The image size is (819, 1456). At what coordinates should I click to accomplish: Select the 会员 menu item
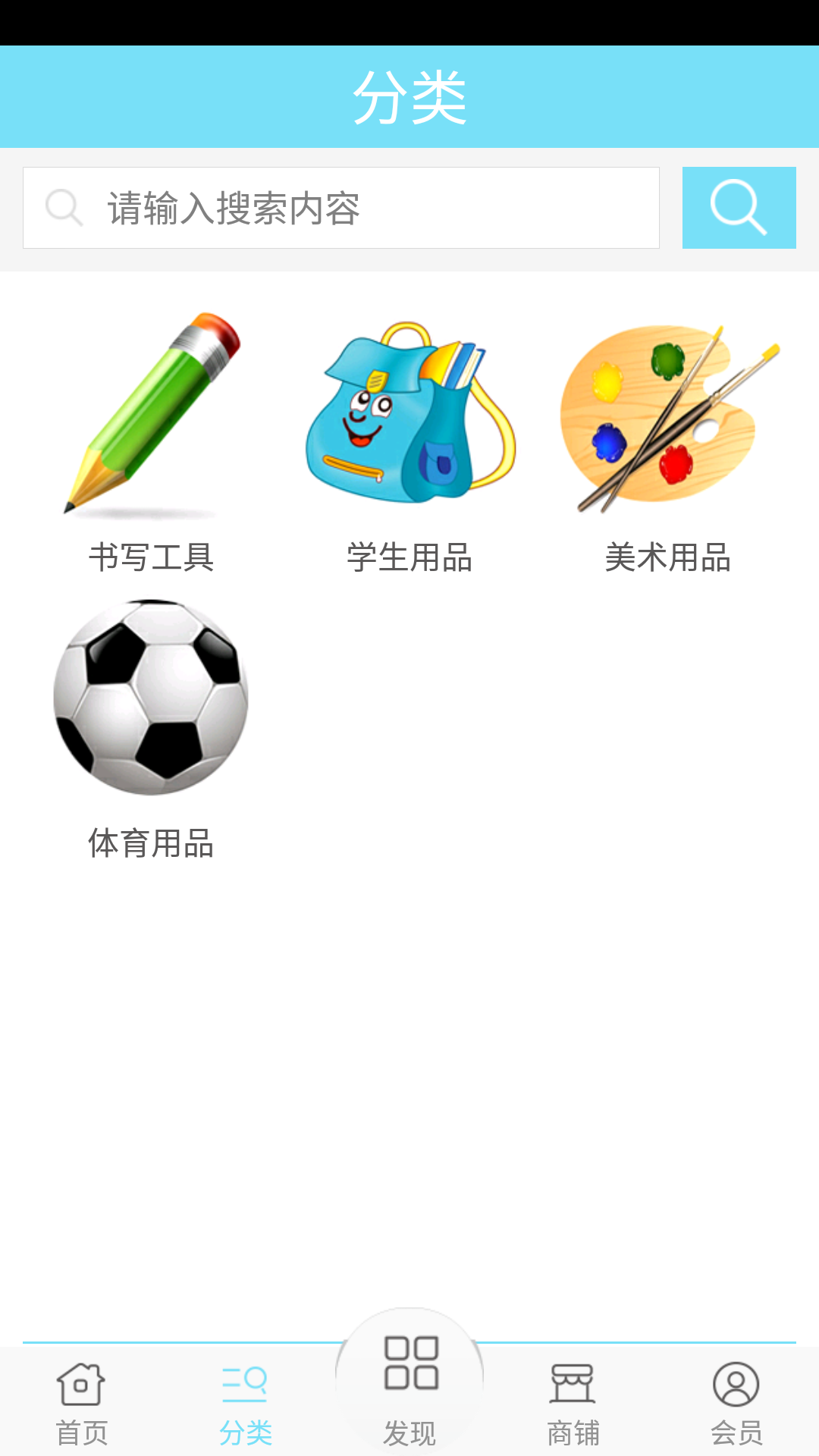coord(736,1431)
